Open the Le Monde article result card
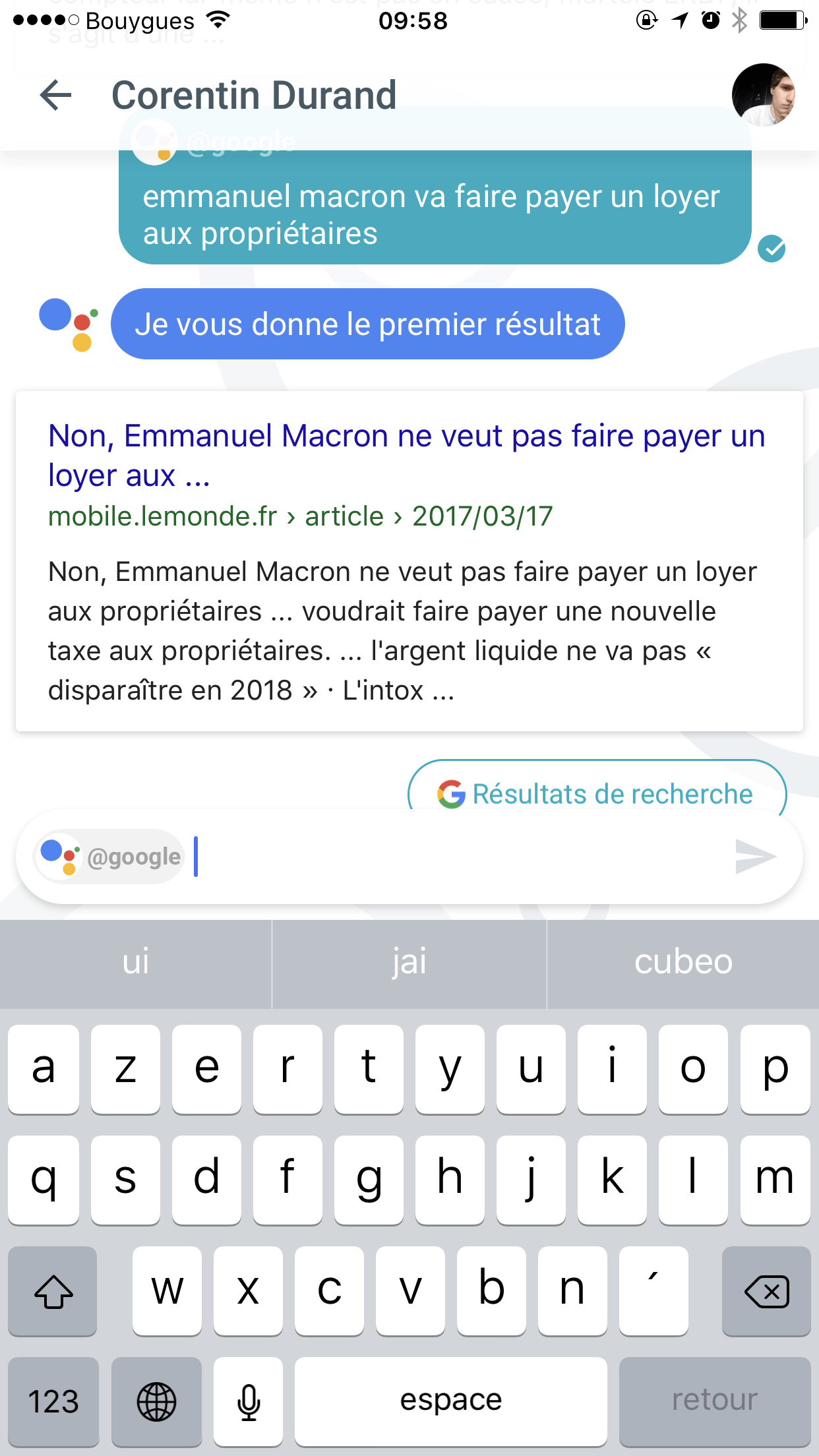This screenshot has height=1456, width=819. point(409,561)
